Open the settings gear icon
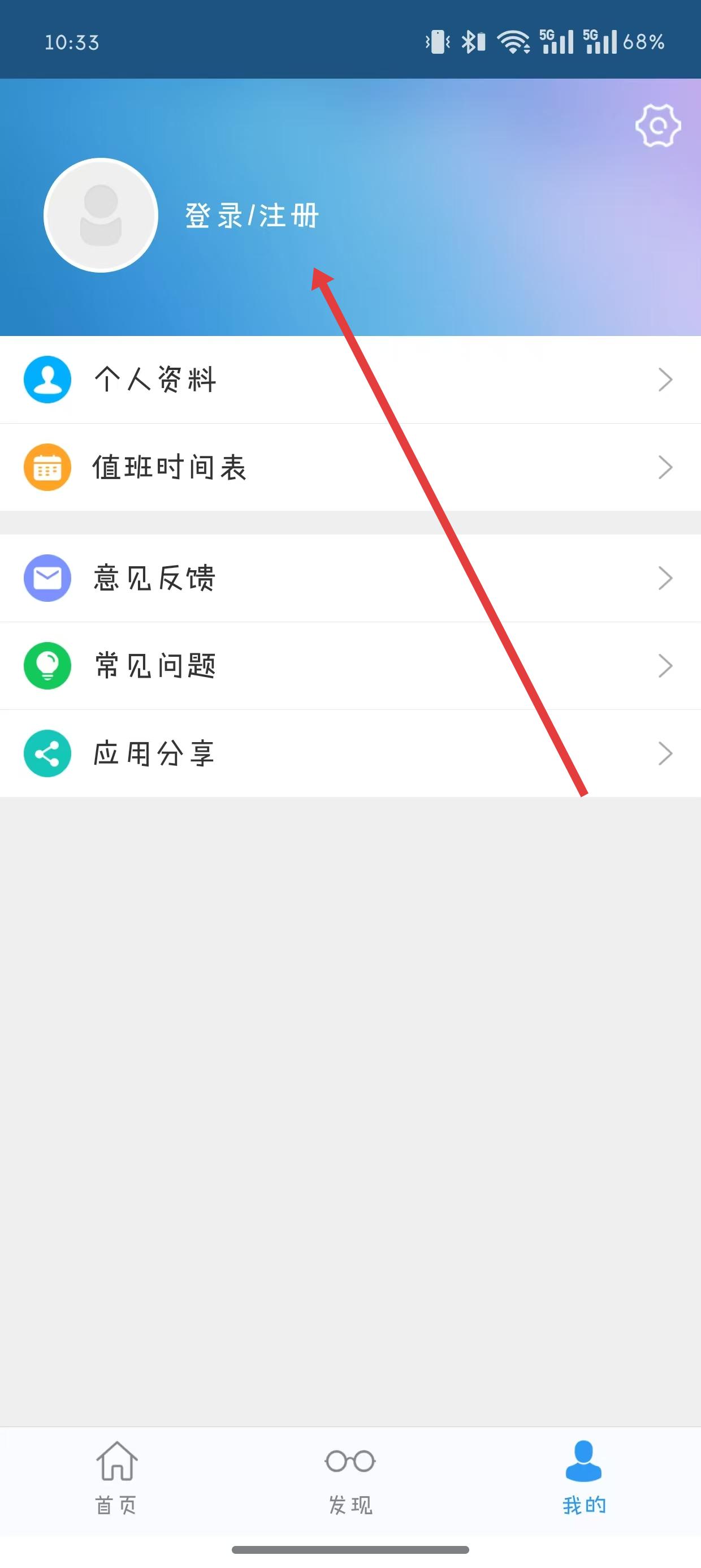Screen dimensions: 701x1568 click(x=658, y=126)
